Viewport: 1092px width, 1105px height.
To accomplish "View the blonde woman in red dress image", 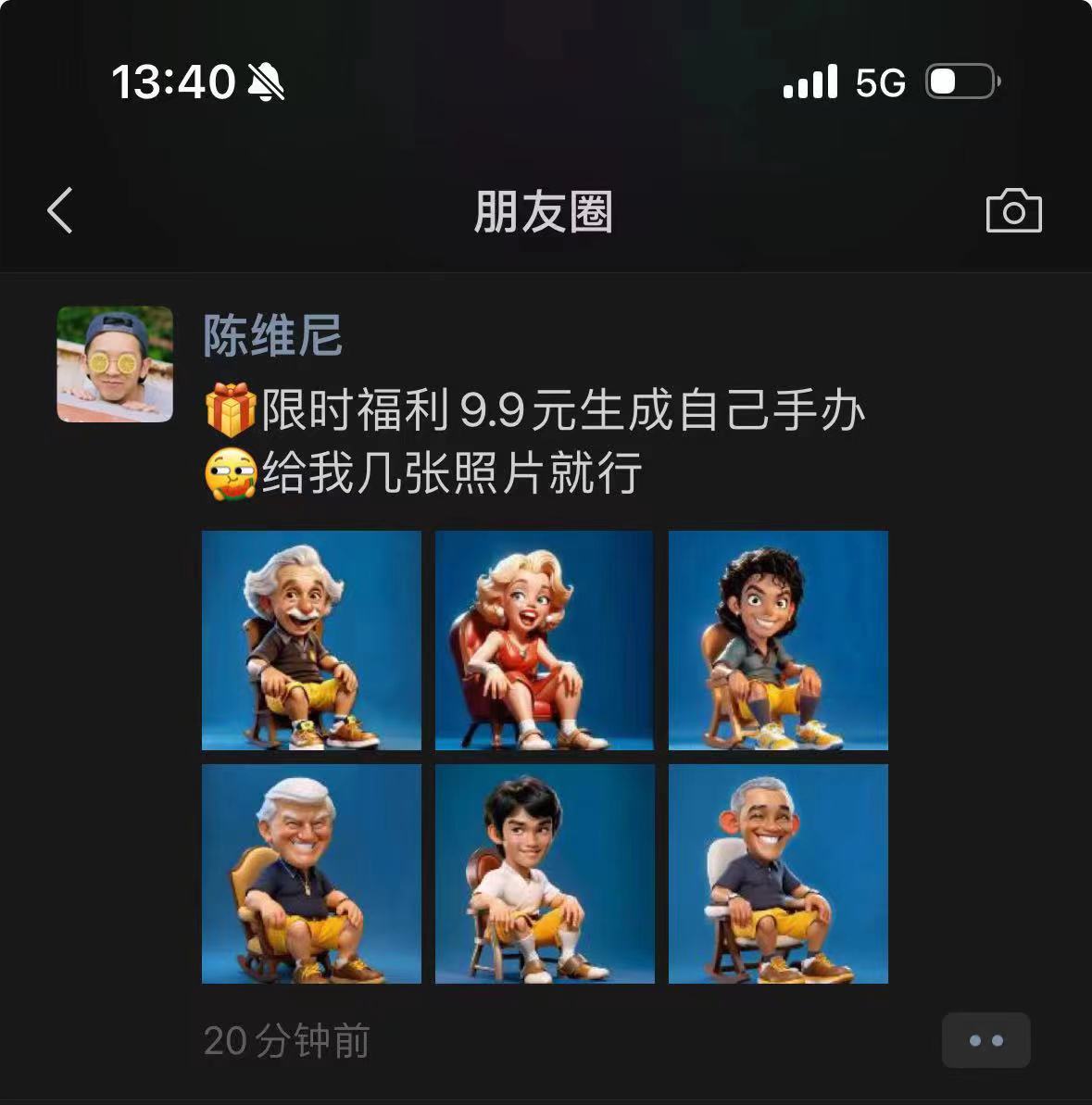I will [x=545, y=640].
